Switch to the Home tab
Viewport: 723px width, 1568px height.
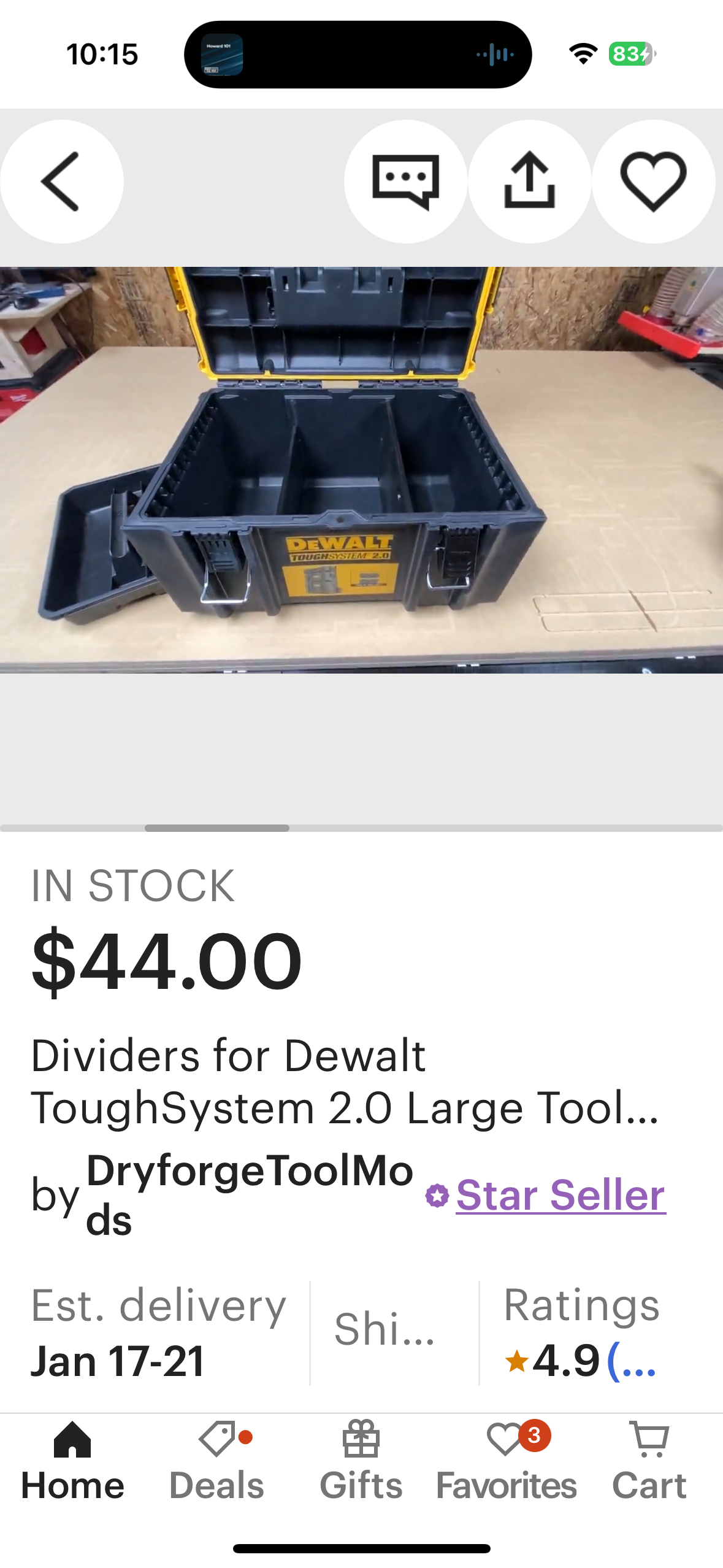[72, 1461]
